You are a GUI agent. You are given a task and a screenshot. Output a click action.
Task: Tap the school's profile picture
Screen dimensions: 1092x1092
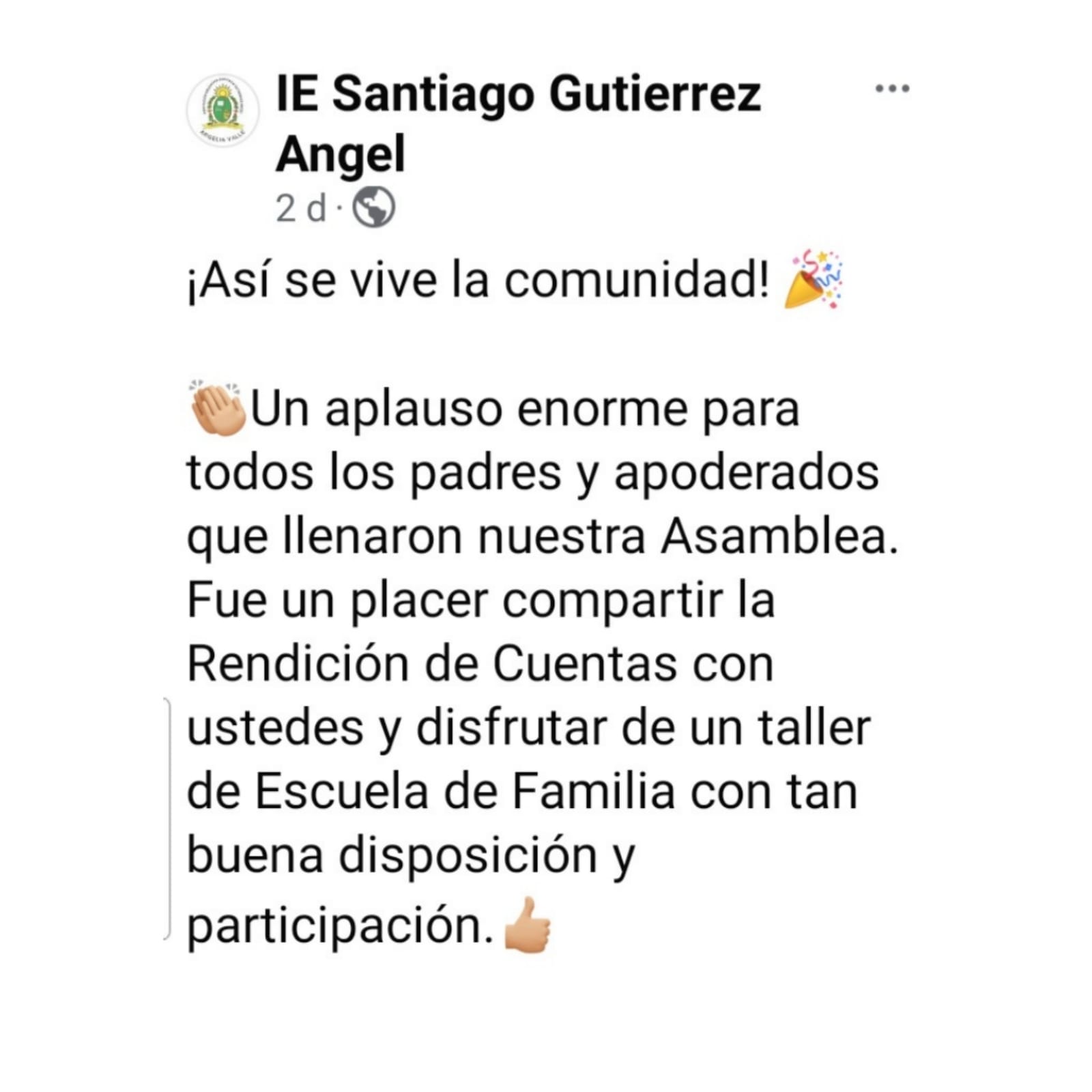tap(222, 110)
